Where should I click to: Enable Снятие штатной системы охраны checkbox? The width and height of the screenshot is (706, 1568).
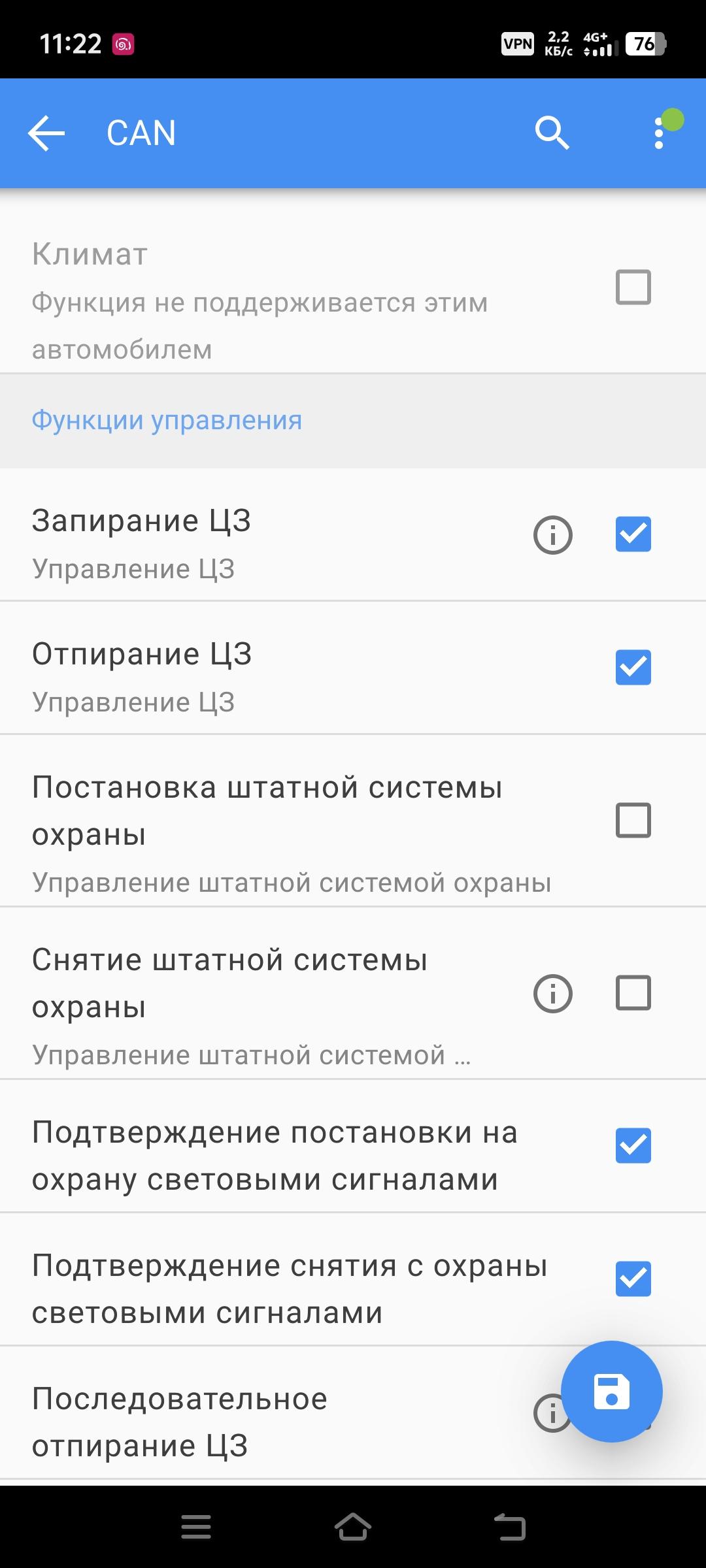pyautogui.click(x=633, y=993)
